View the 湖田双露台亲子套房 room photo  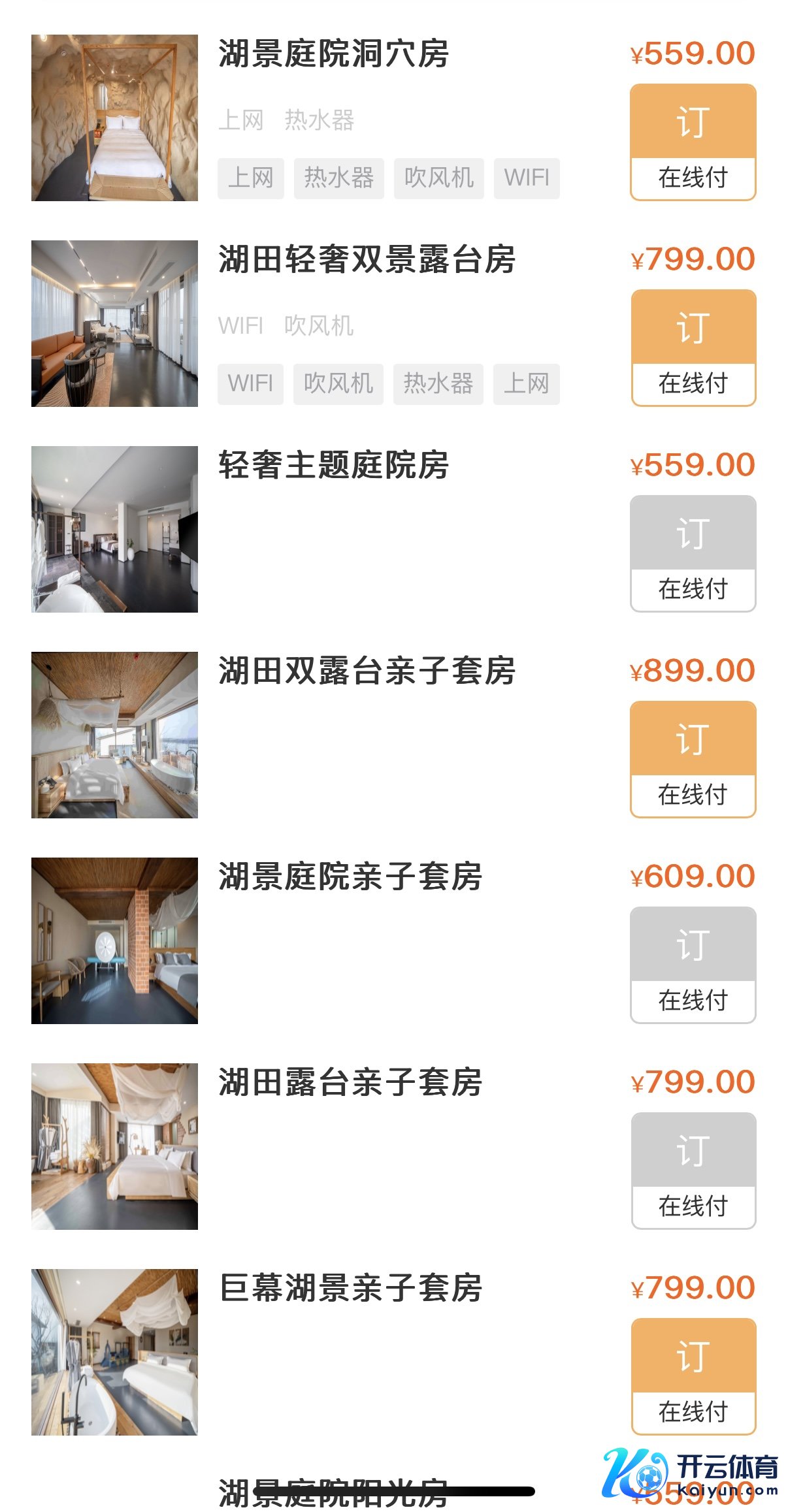(114, 735)
